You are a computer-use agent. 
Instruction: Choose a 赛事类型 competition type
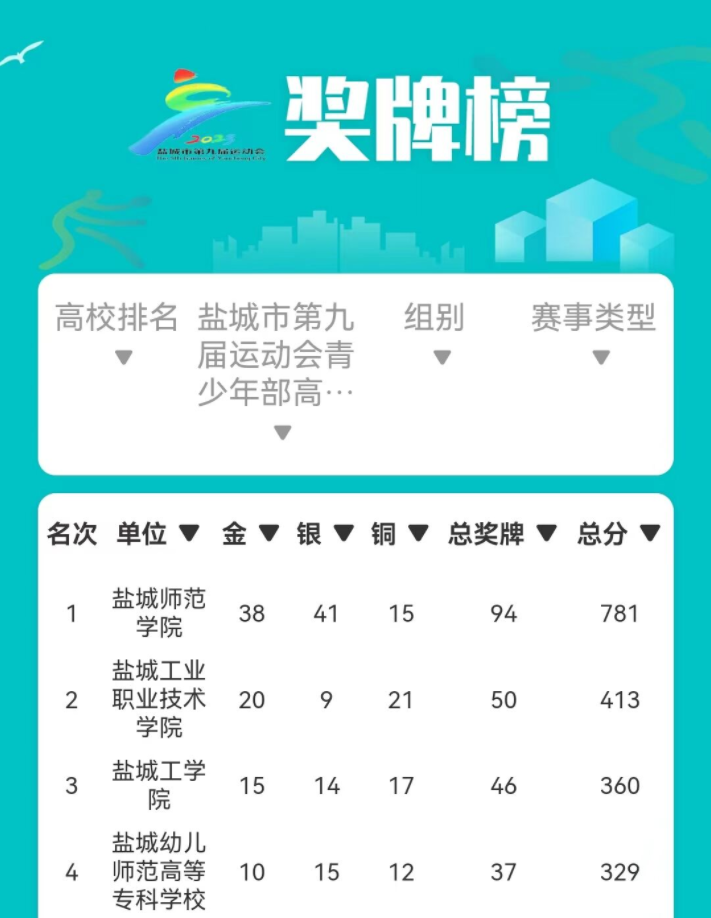pos(594,335)
